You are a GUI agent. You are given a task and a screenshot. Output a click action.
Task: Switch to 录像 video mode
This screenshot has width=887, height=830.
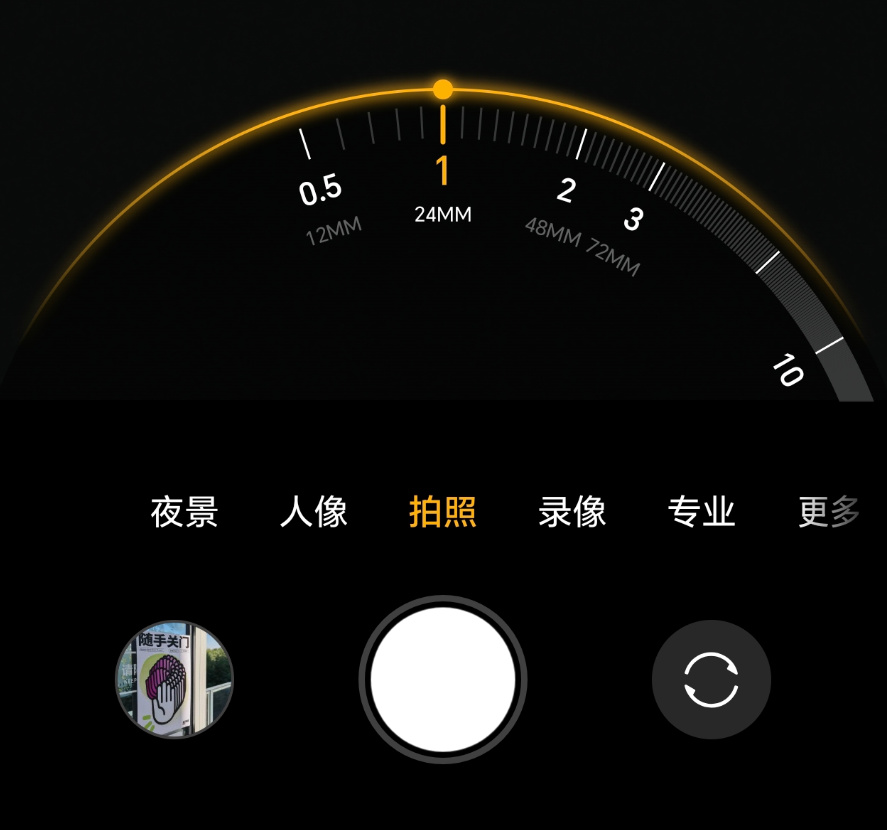572,511
